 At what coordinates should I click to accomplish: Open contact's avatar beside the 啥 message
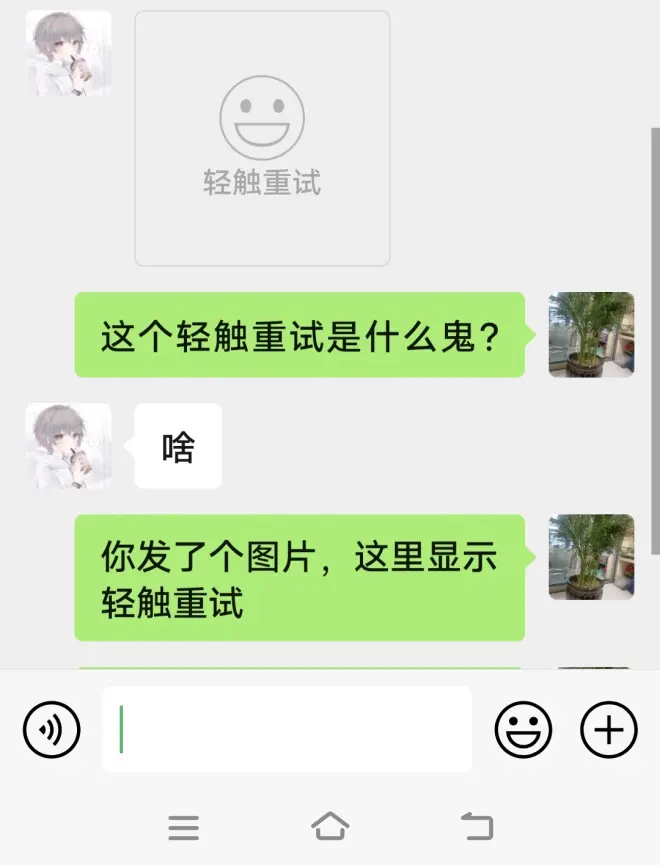[68, 446]
